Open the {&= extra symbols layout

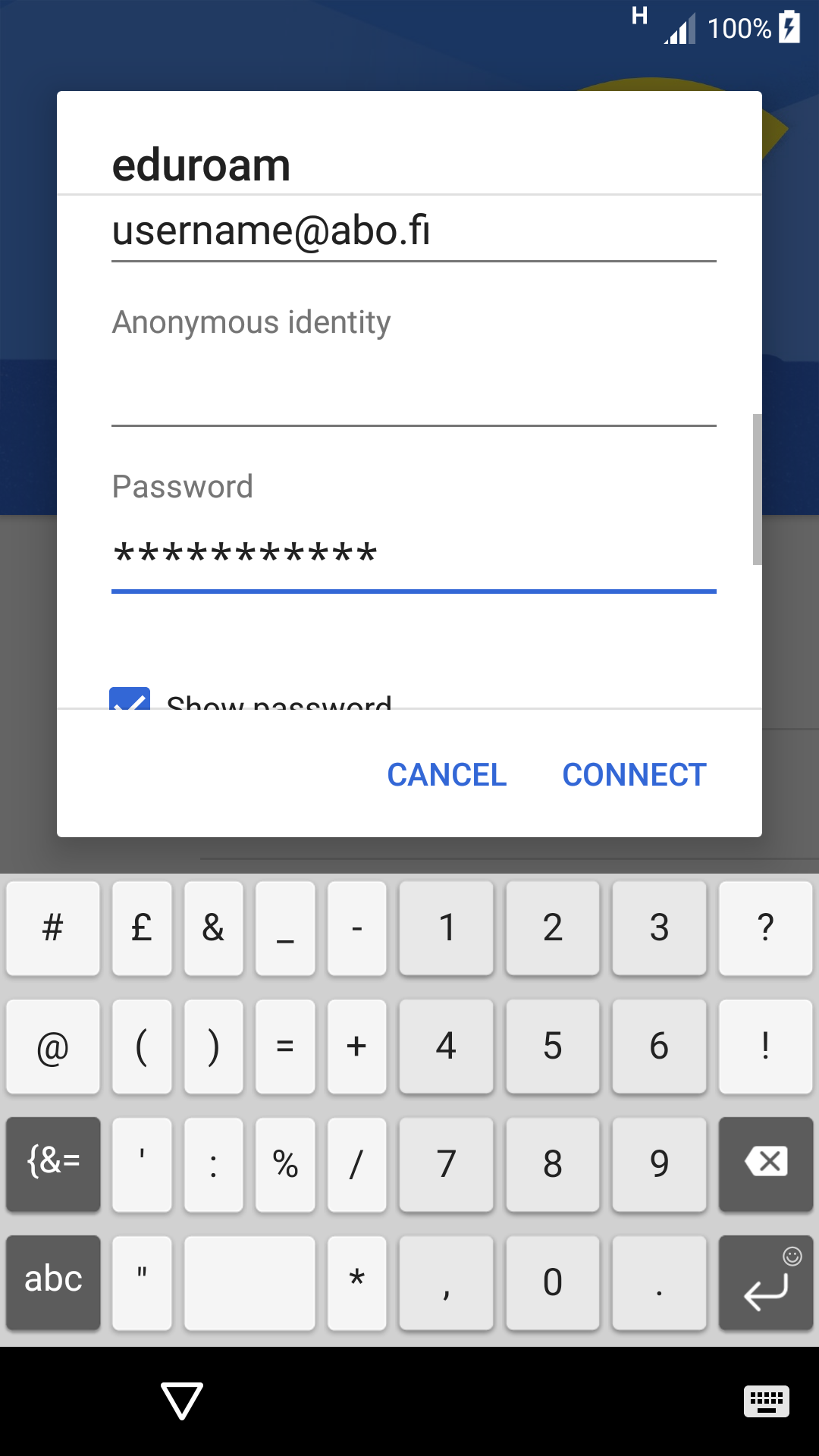[53, 1164]
